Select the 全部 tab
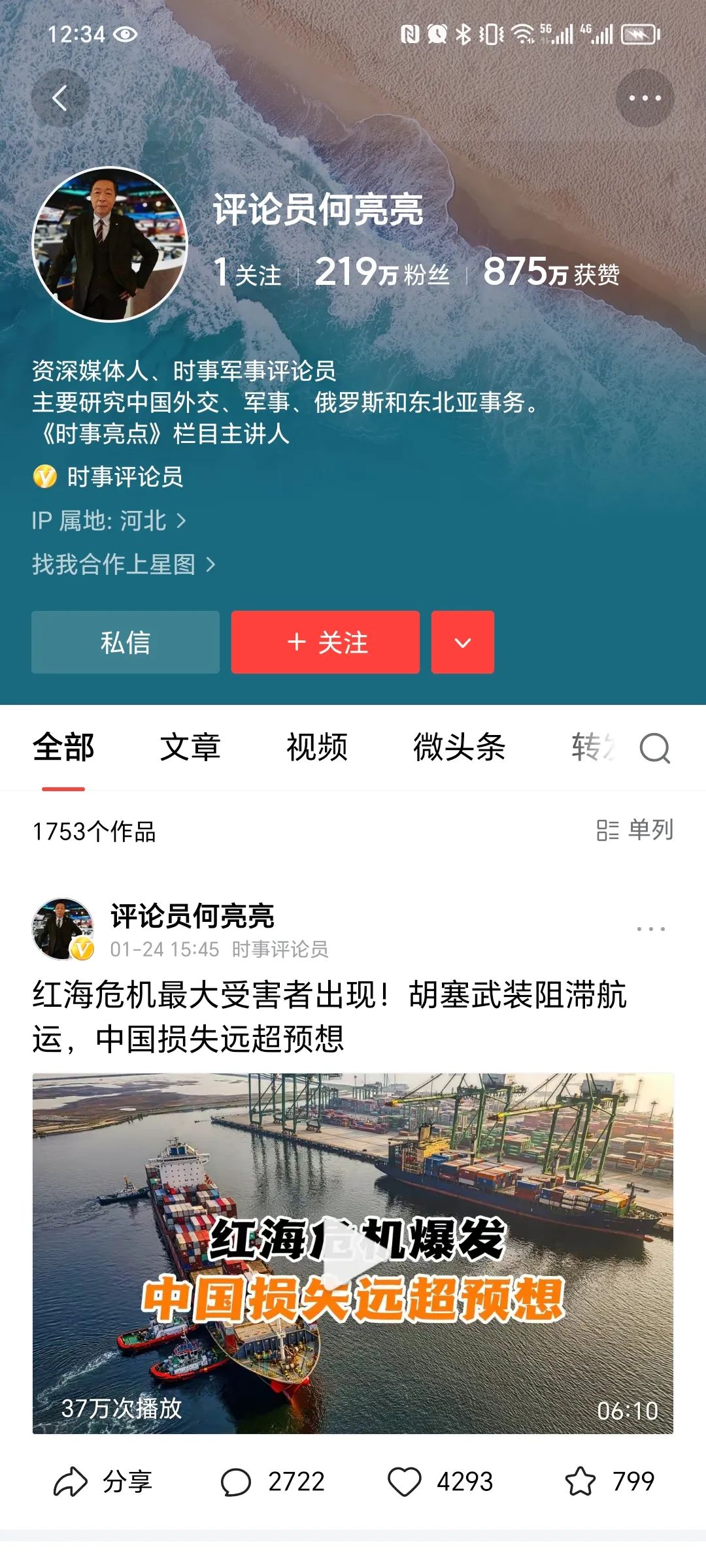Screen dimensions: 706x1568 (63, 747)
